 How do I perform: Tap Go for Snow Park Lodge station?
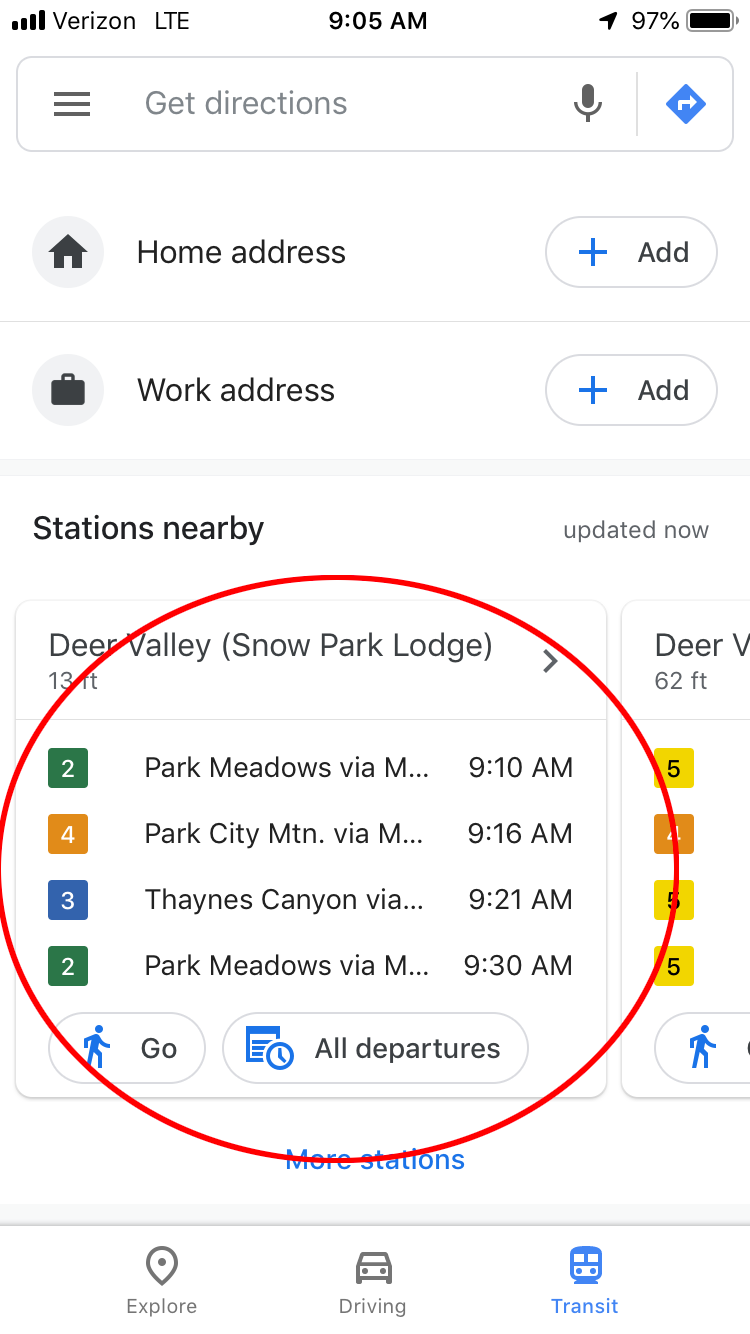(127, 1048)
